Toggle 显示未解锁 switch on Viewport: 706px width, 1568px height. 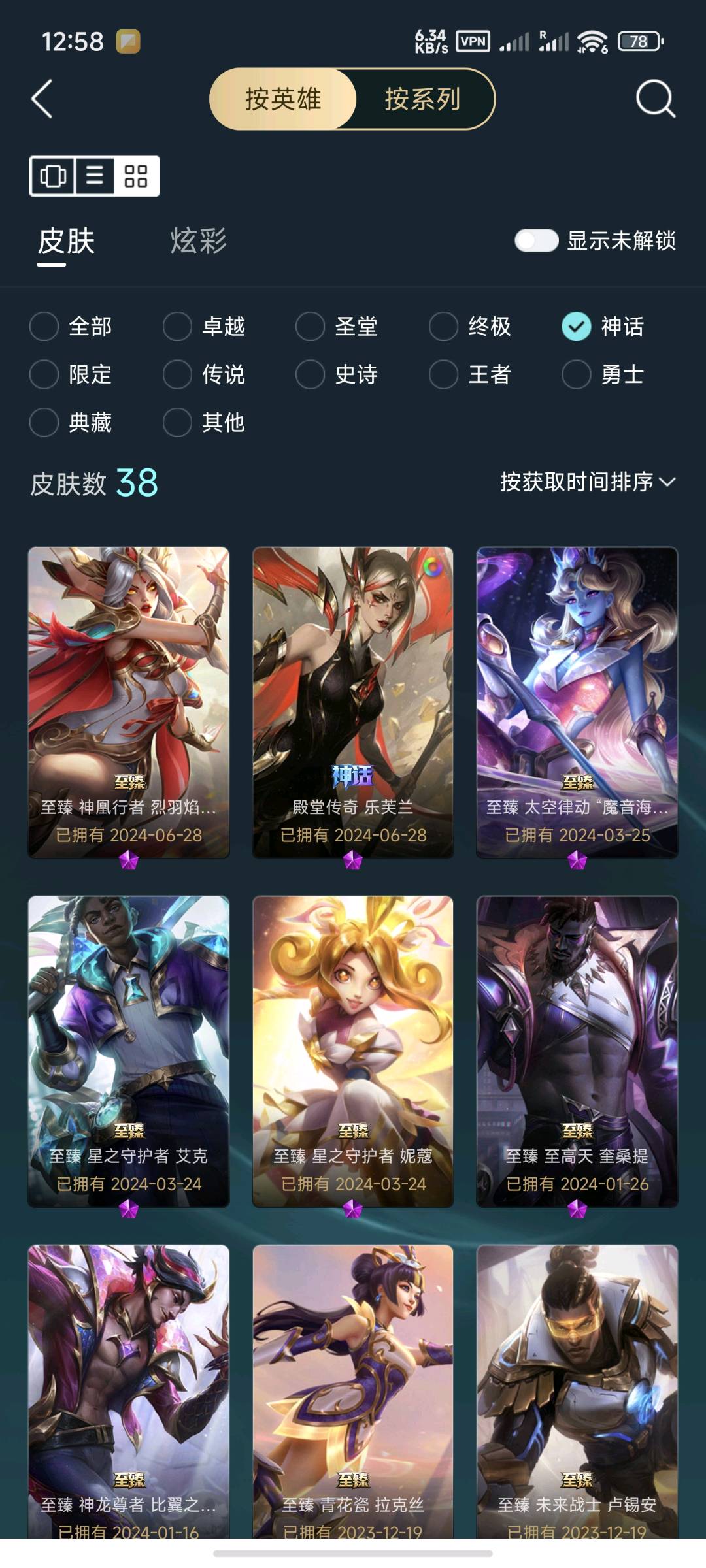pyautogui.click(x=536, y=240)
